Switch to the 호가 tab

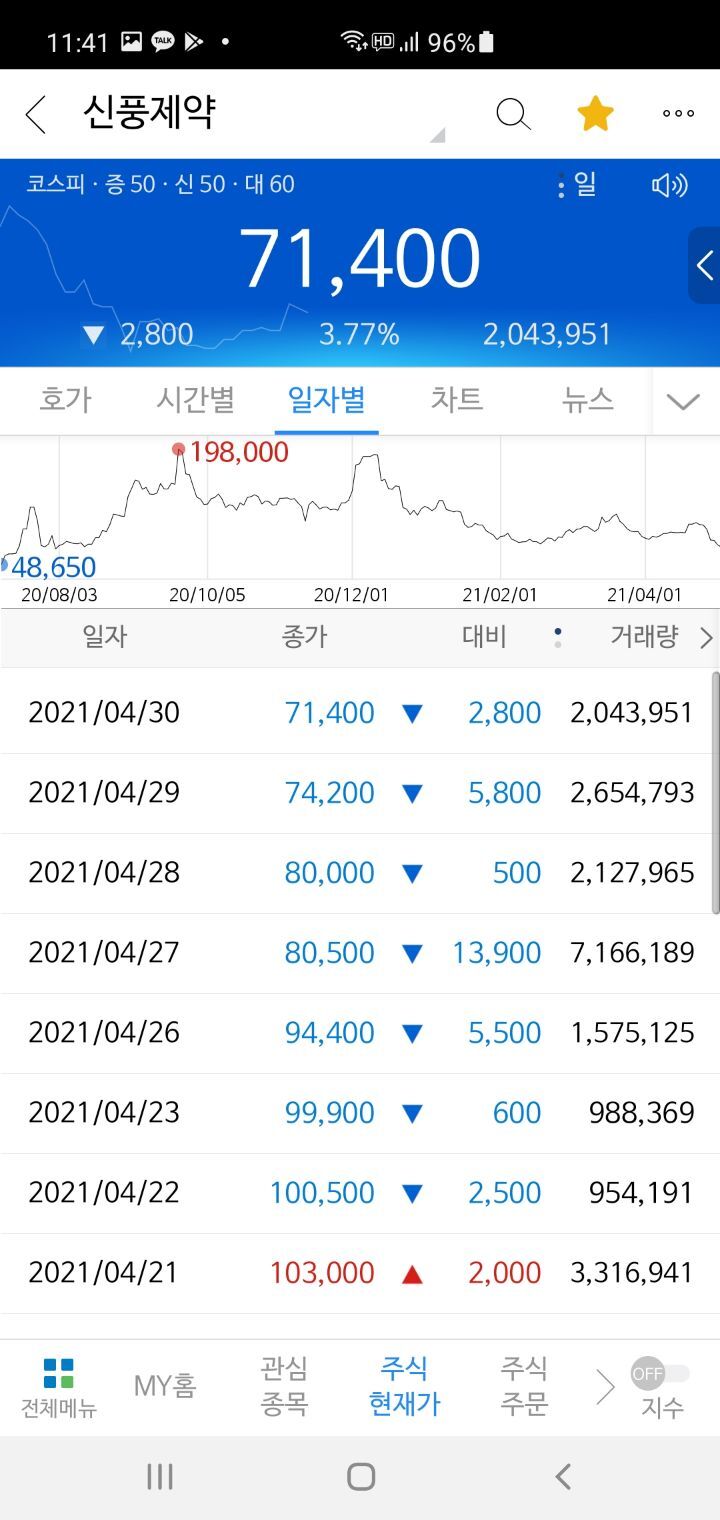point(65,400)
